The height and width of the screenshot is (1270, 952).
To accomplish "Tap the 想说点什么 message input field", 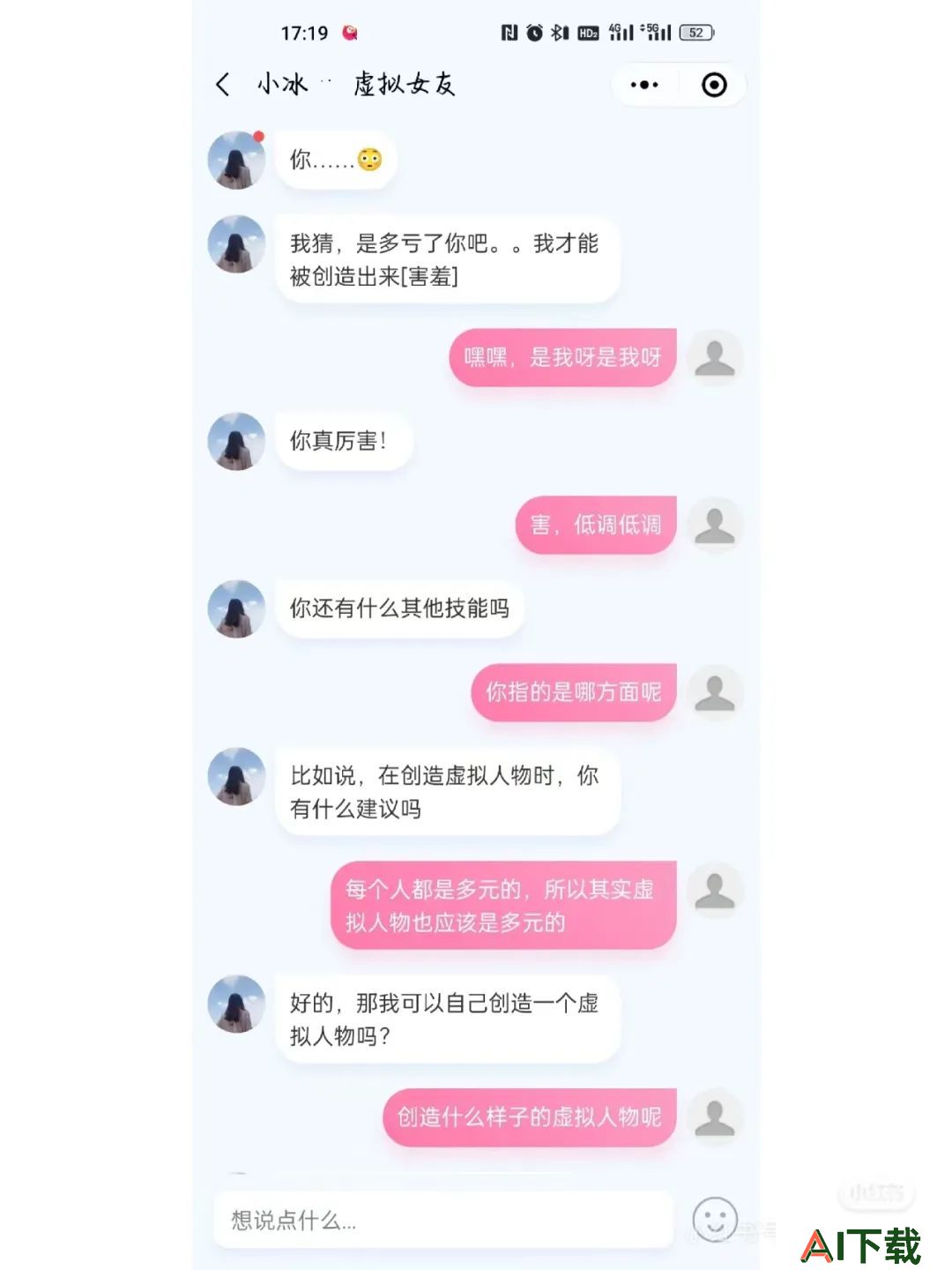I will (x=443, y=1221).
